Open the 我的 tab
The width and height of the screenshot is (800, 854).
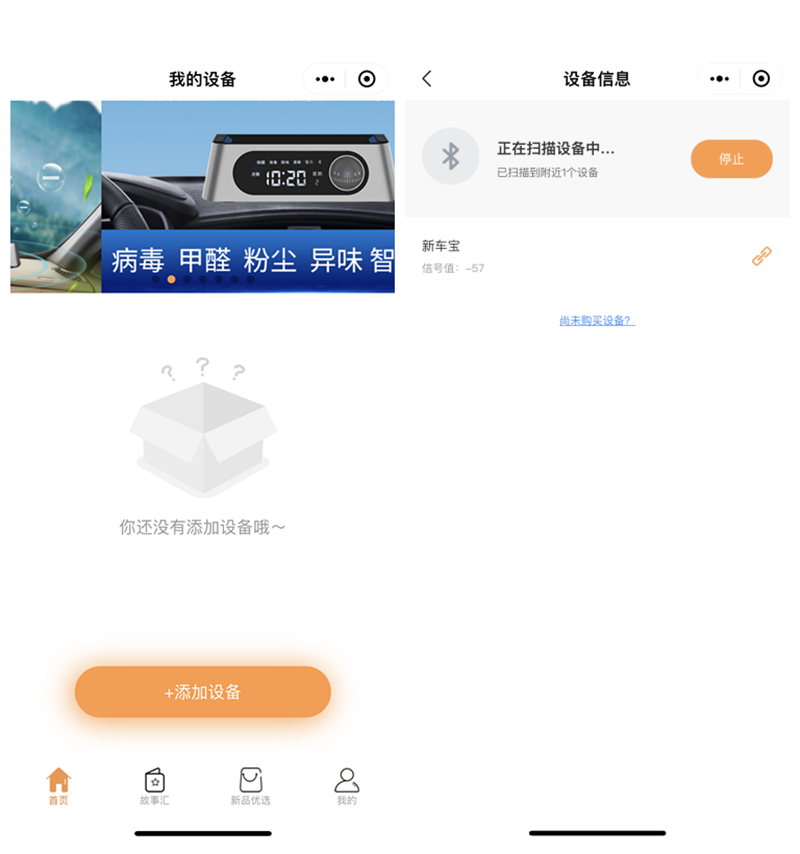pyautogui.click(x=346, y=786)
